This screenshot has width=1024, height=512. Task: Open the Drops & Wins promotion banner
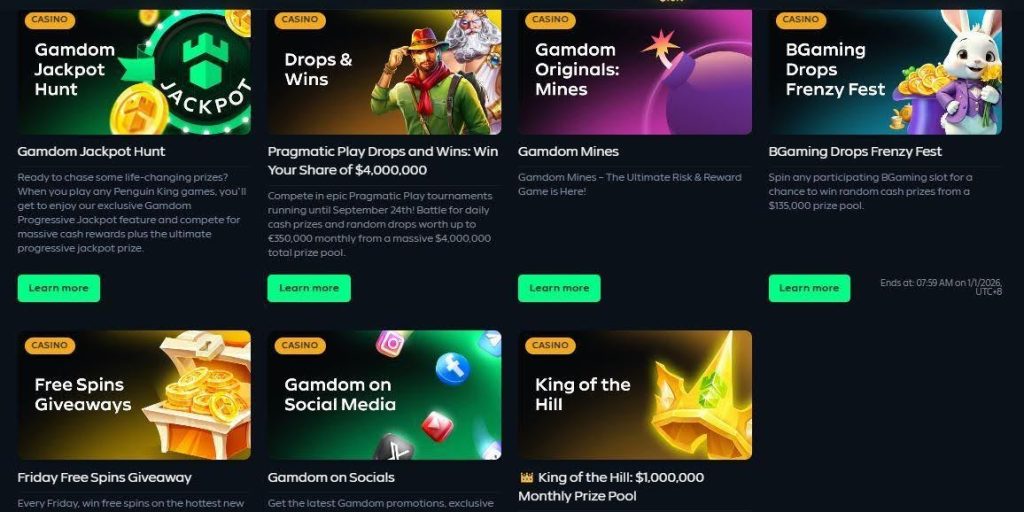click(x=384, y=72)
